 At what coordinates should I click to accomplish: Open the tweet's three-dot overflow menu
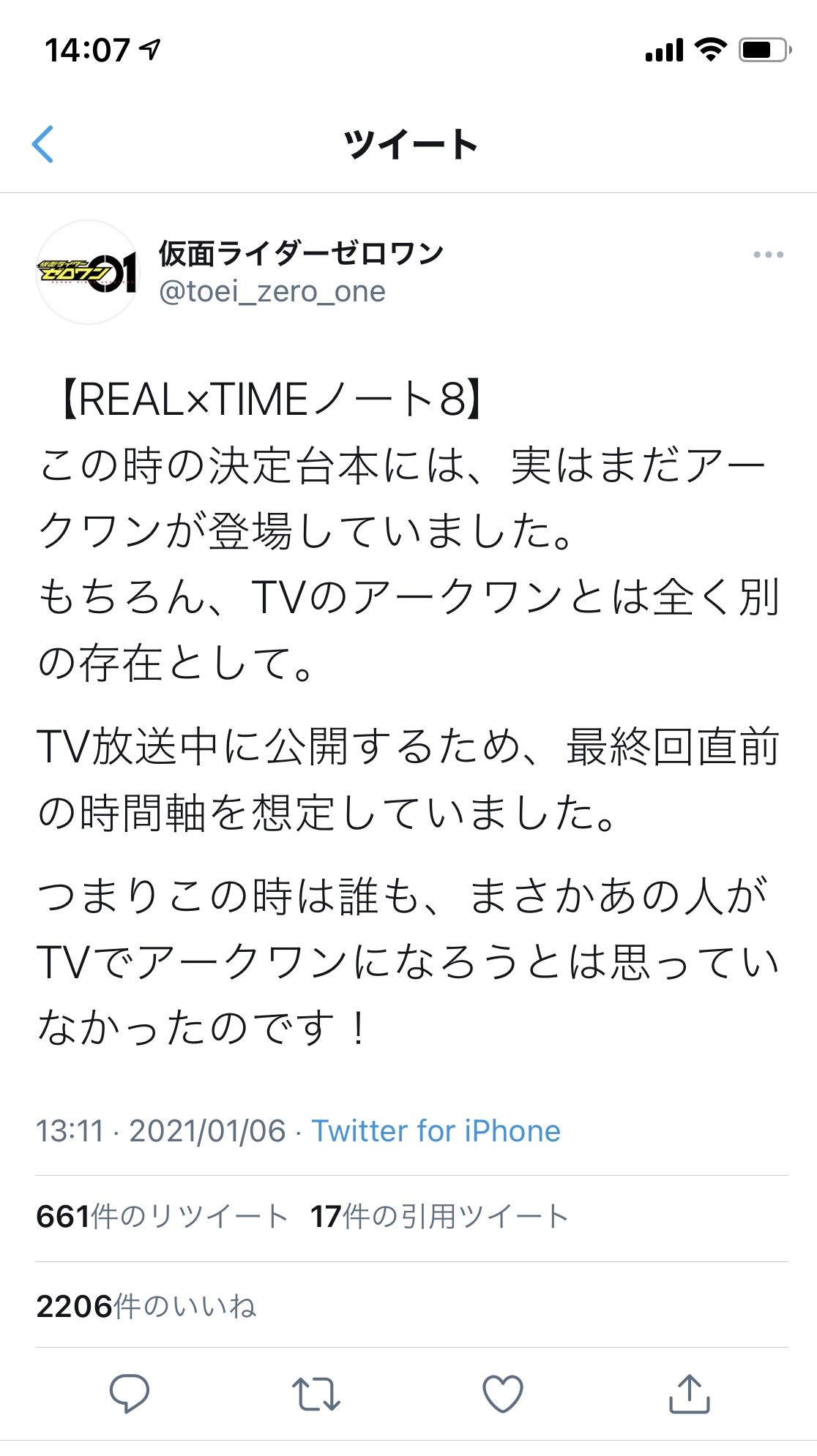(x=768, y=255)
